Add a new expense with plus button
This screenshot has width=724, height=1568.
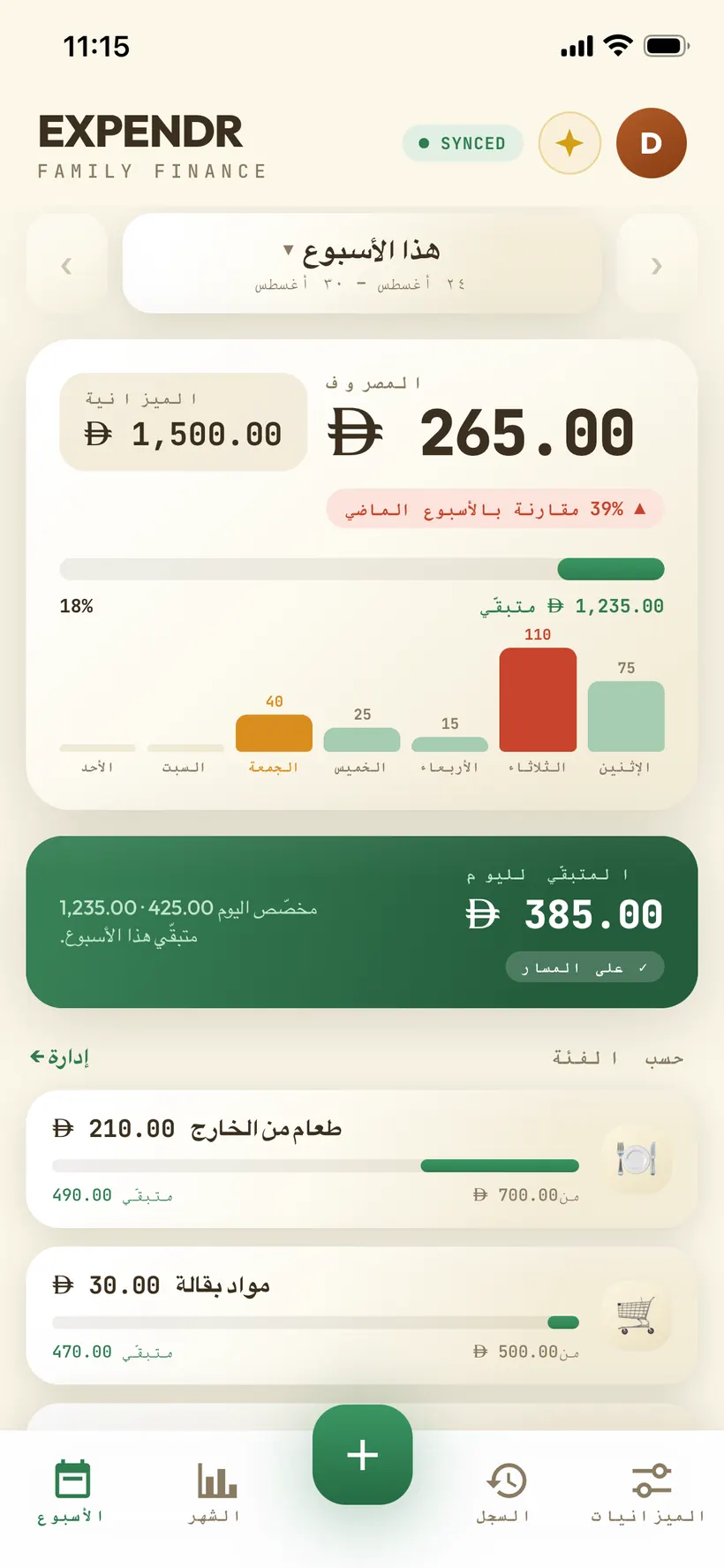pyautogui.click(x=362, y=1454)
